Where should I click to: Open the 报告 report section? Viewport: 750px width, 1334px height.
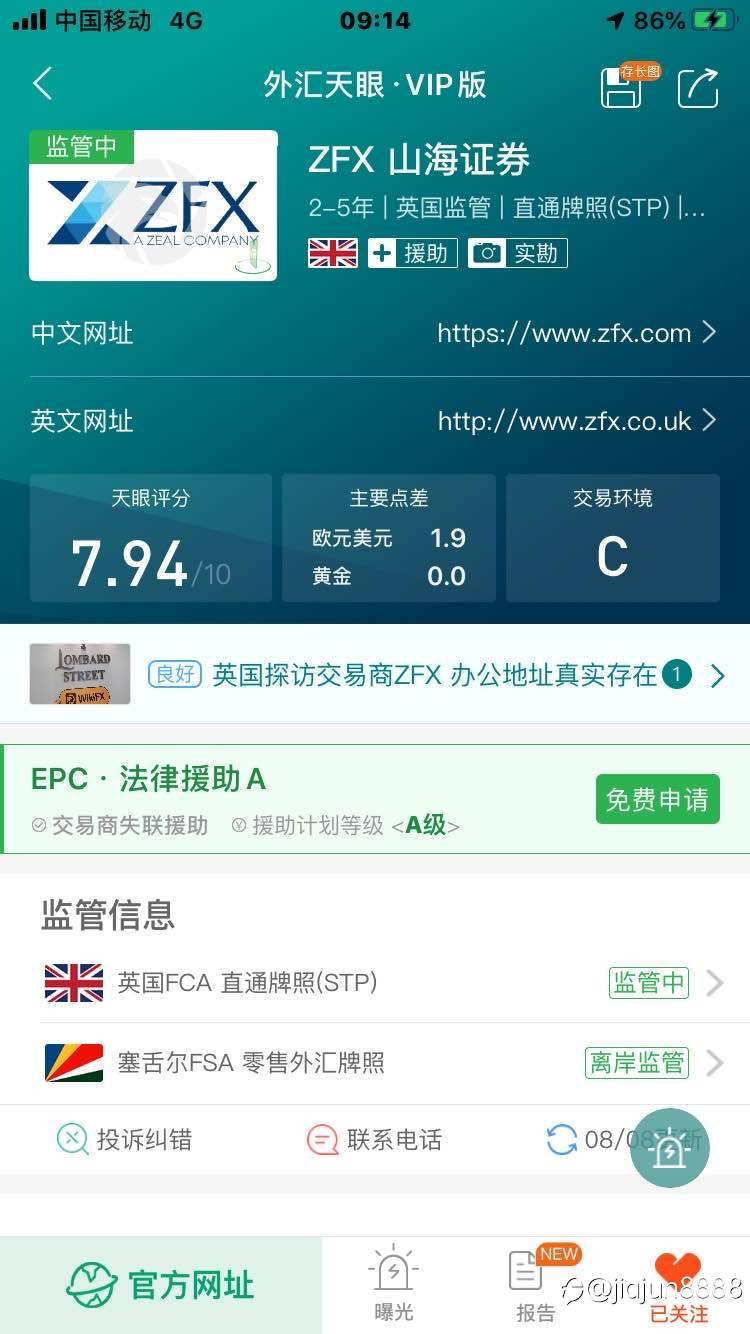535,1285
